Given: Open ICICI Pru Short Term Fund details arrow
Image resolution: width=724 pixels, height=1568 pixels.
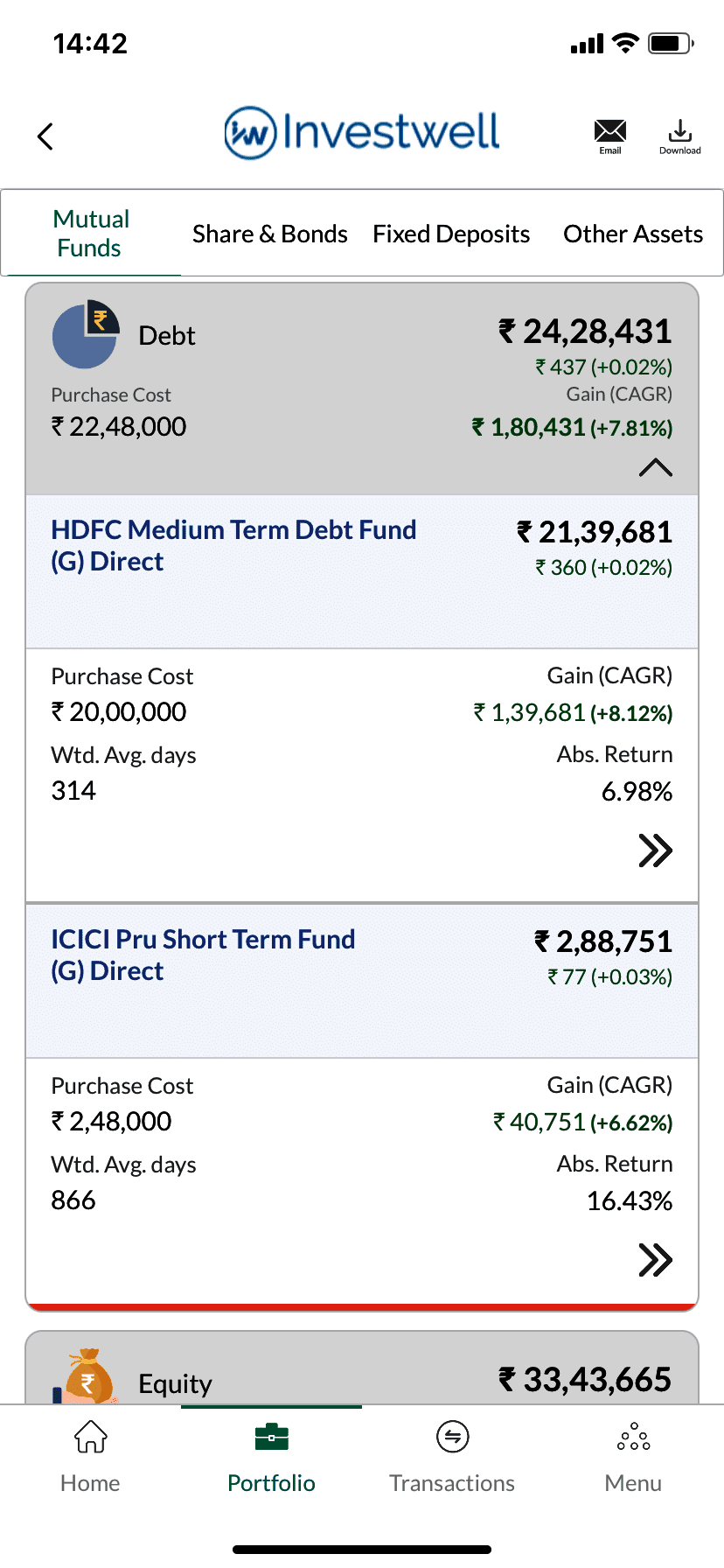Looking at the screenshot, I should (656, 1260).
